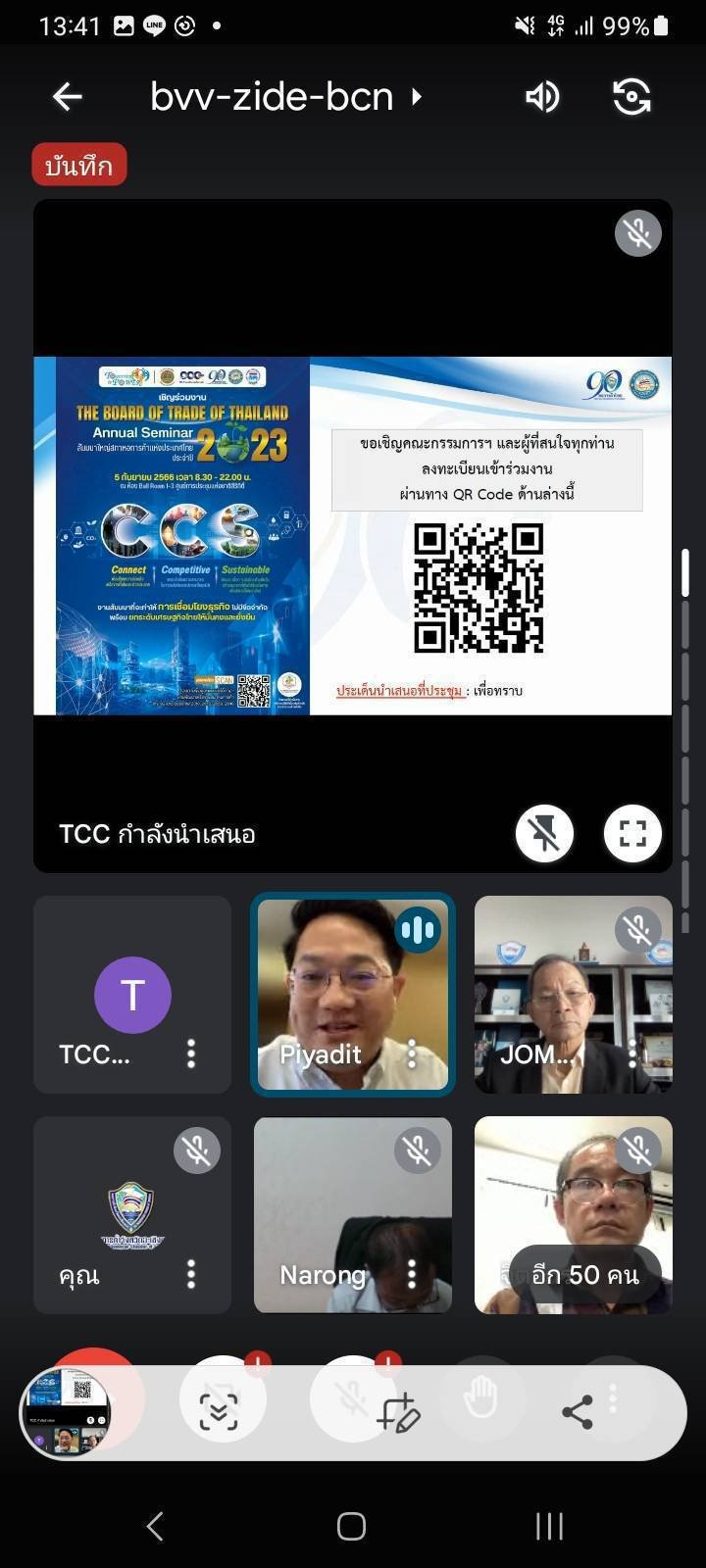Open more options on your own tile
The width and height of the screenshot is (706, 1568).
pos(191,1274)
